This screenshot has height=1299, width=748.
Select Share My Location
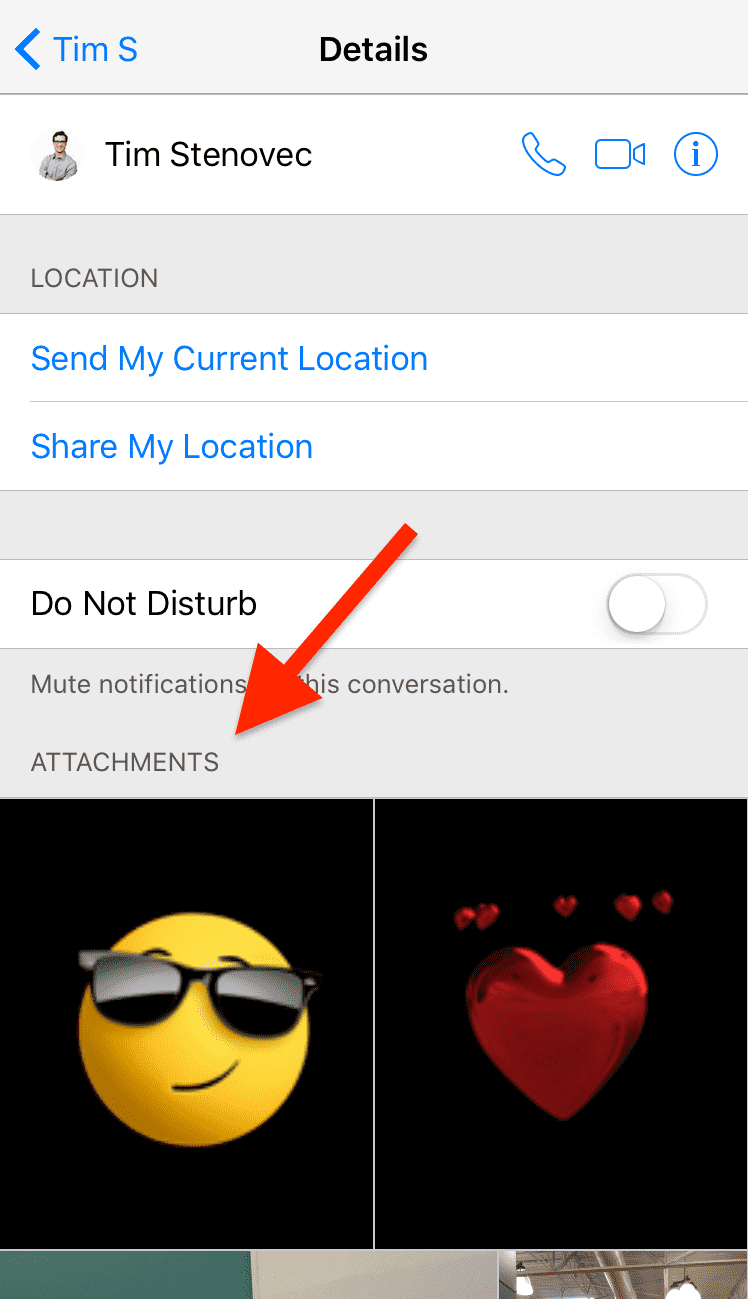(x=172, y=446)
